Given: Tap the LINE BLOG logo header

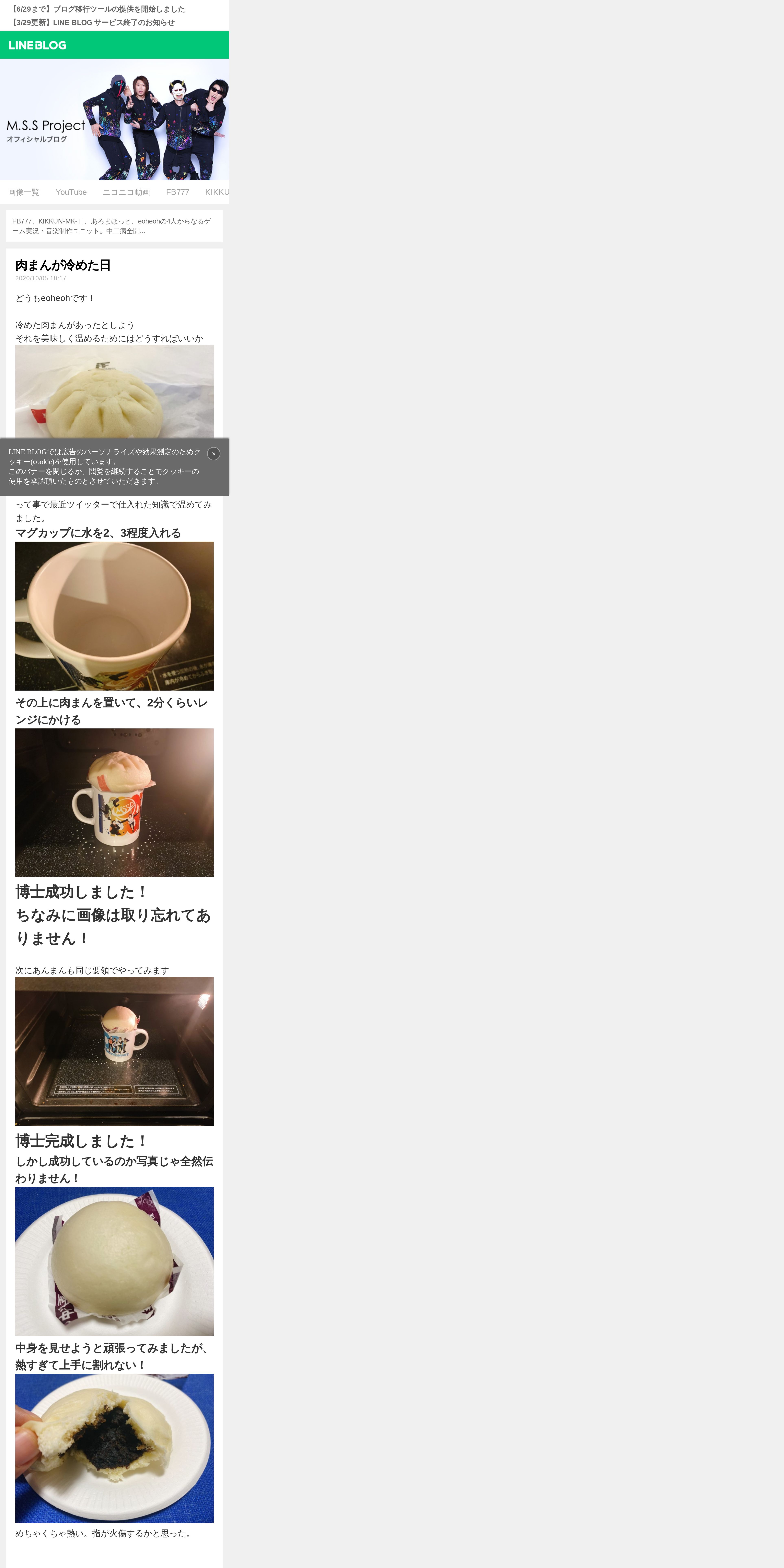Looking at the screenshot, I should [x=38, y=45].
